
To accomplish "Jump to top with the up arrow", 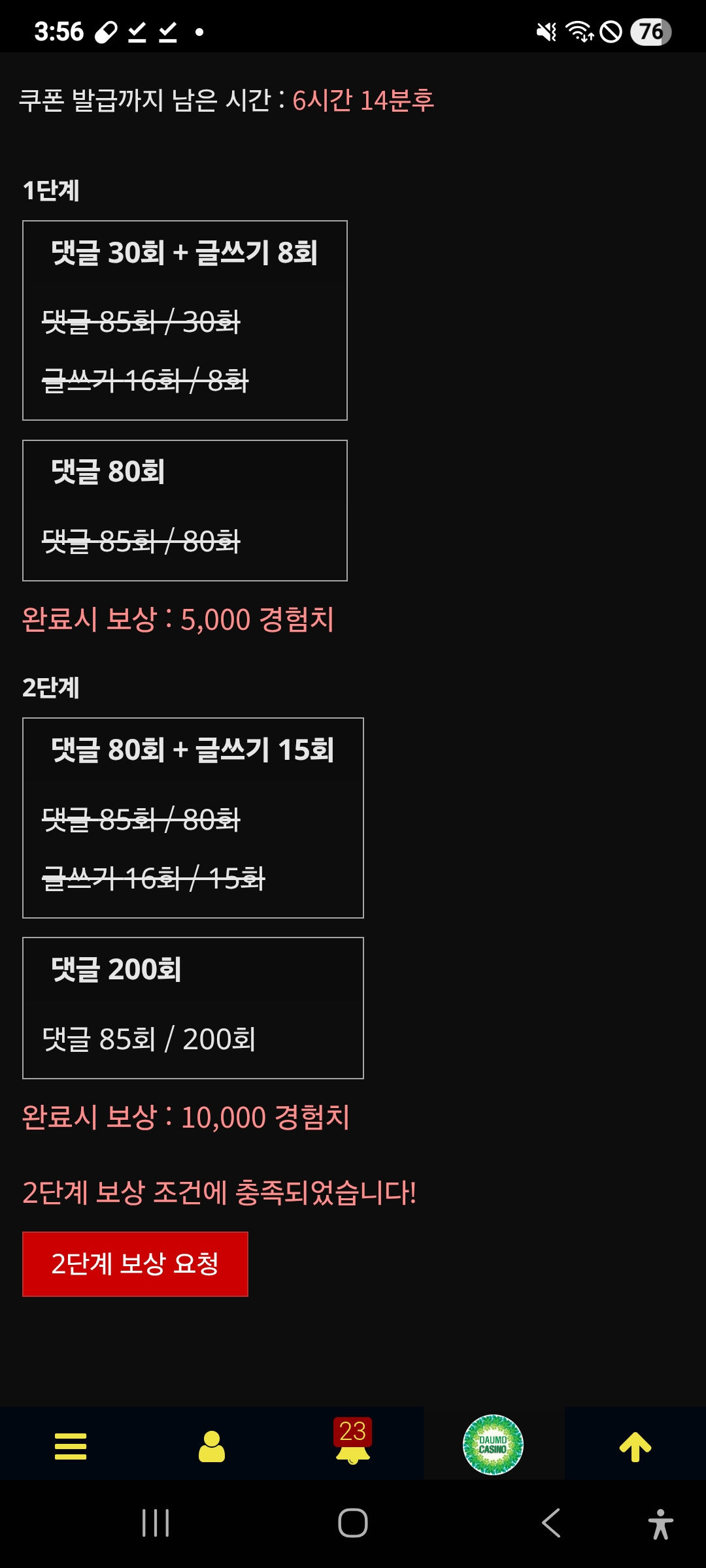I will coord(635,1446).
